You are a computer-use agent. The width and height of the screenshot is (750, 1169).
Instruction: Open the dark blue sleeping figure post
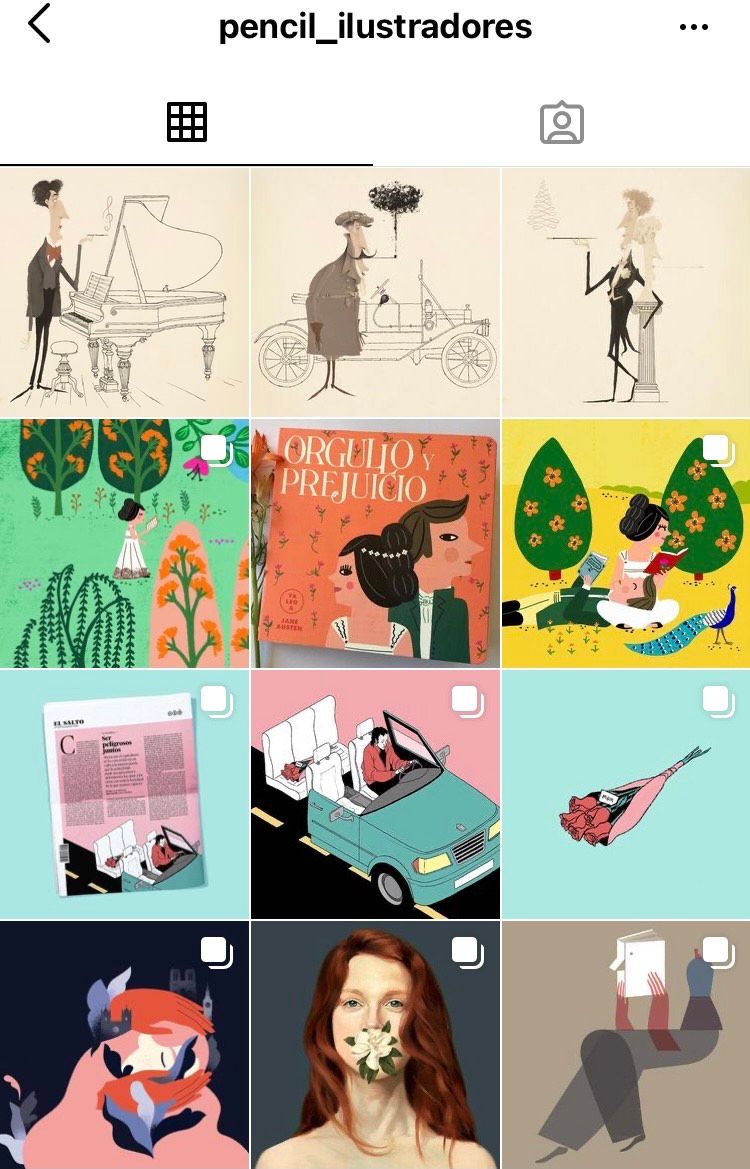(x=124, y=1045)
